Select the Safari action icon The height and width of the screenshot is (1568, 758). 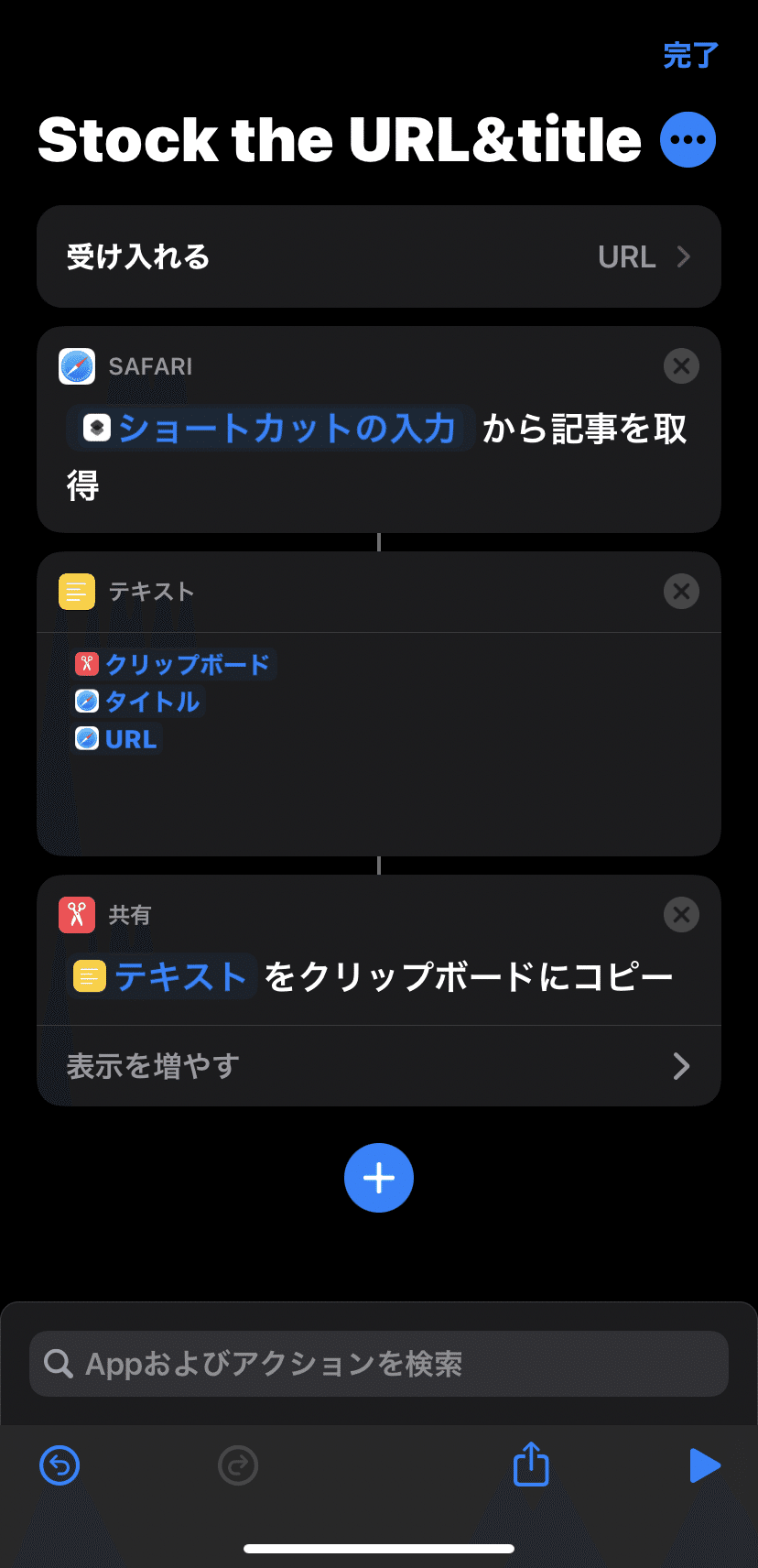click(x=76, y=366)
